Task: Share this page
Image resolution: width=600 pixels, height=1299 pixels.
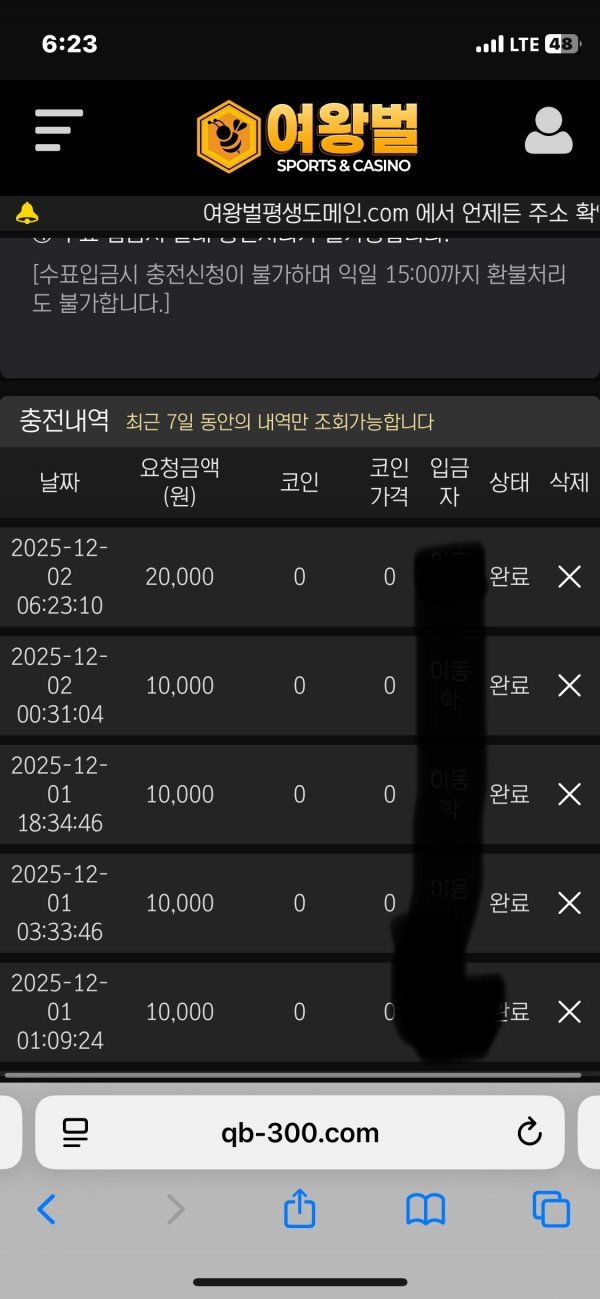Action: pos(299,1210)
